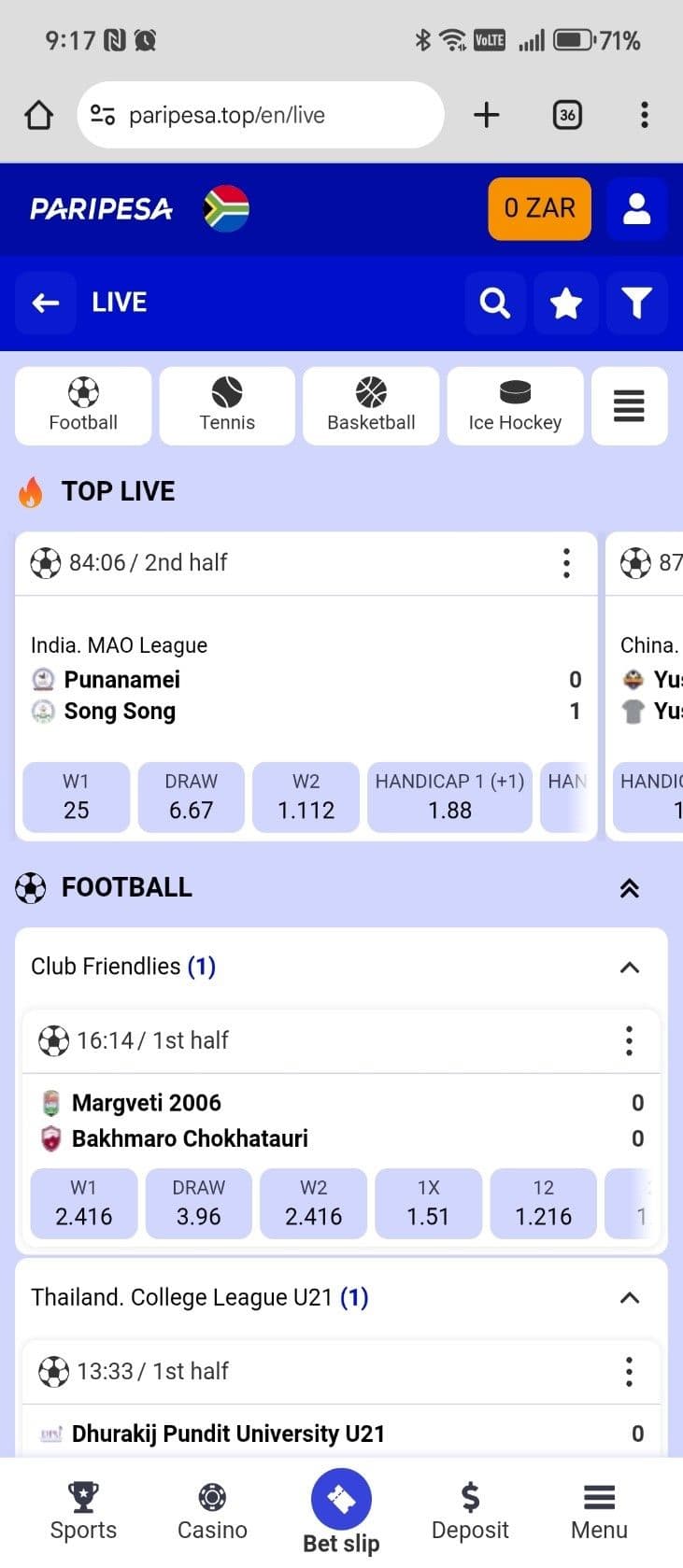The image size is (683, 1568).
Task: Open the Football sports category
Action: [x=82, y=406]
